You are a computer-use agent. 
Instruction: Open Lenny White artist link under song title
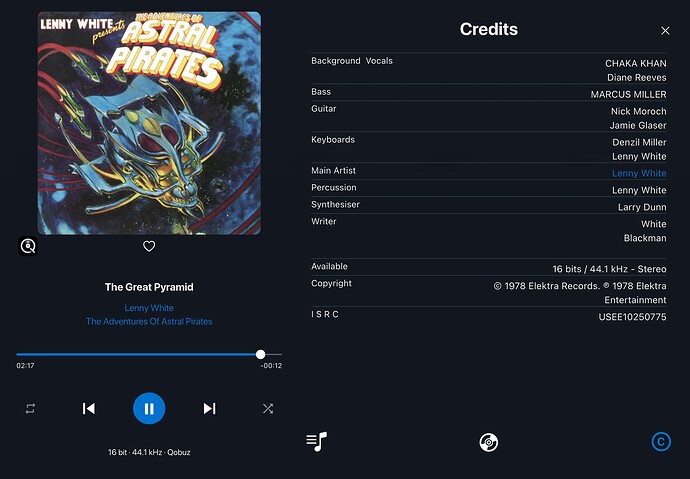(149, 308)
